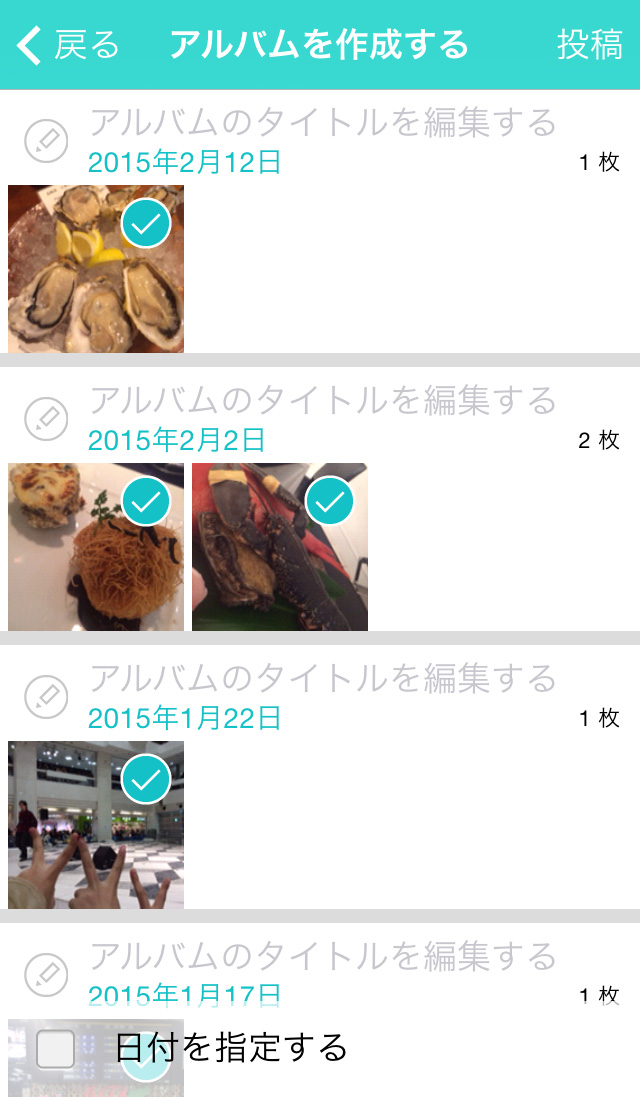The height and width of the screenshot is (1097, 640).
Task: Deselect the peace sign photo from January 22
Action: coord(146,780)
